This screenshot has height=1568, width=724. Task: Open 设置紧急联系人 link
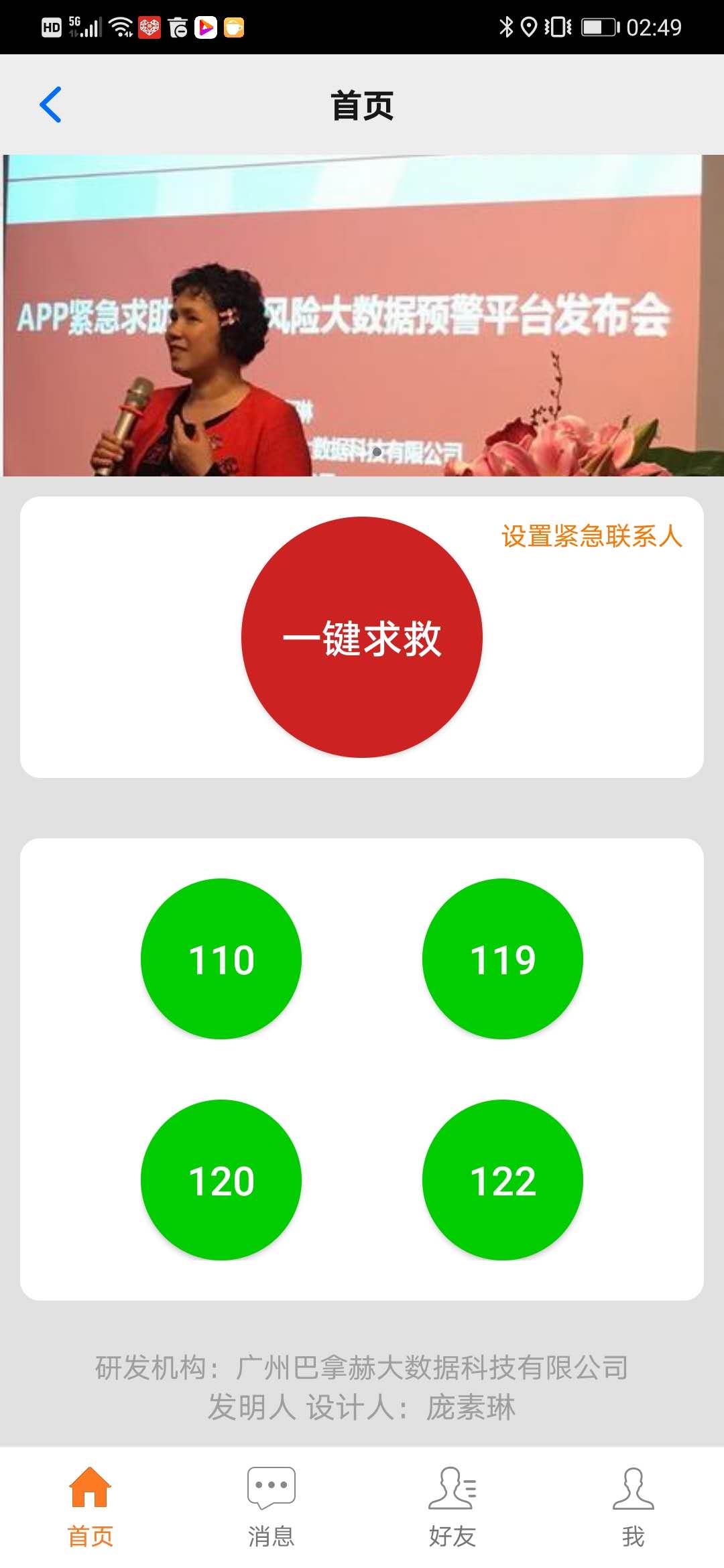(591, 536)
